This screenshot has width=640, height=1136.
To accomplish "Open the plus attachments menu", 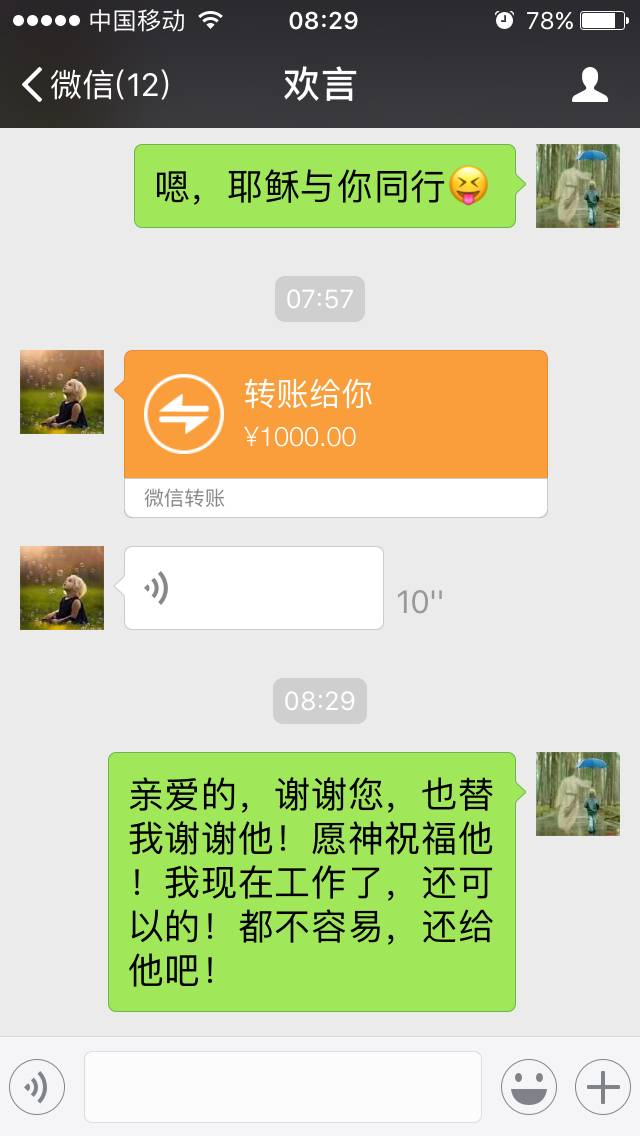I will point(602,1086).
